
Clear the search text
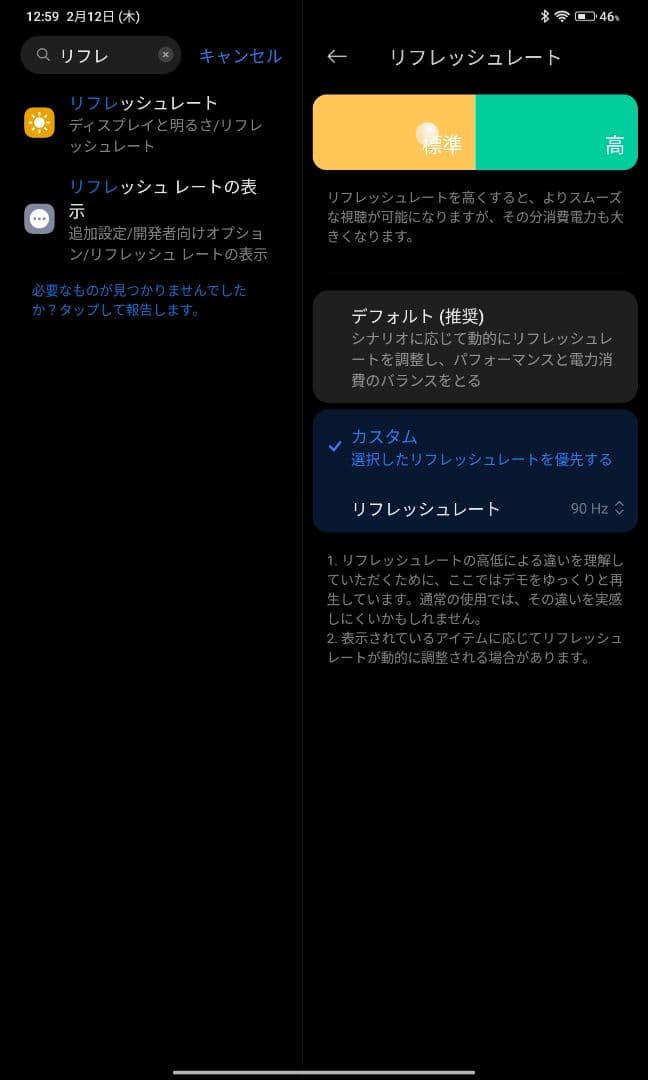pos(165,56)
